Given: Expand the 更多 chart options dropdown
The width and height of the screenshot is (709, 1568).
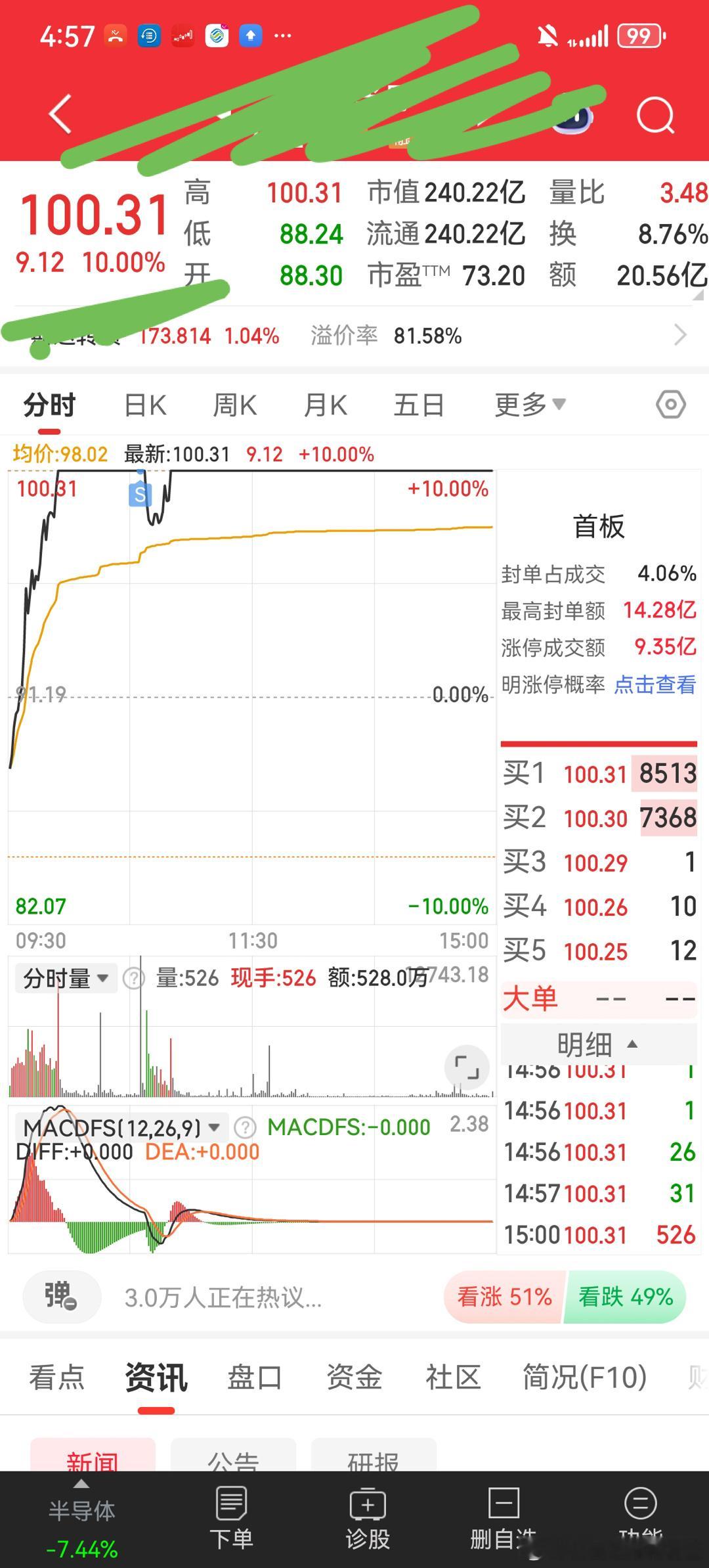Looking at the screenshot, I should 530,405.
